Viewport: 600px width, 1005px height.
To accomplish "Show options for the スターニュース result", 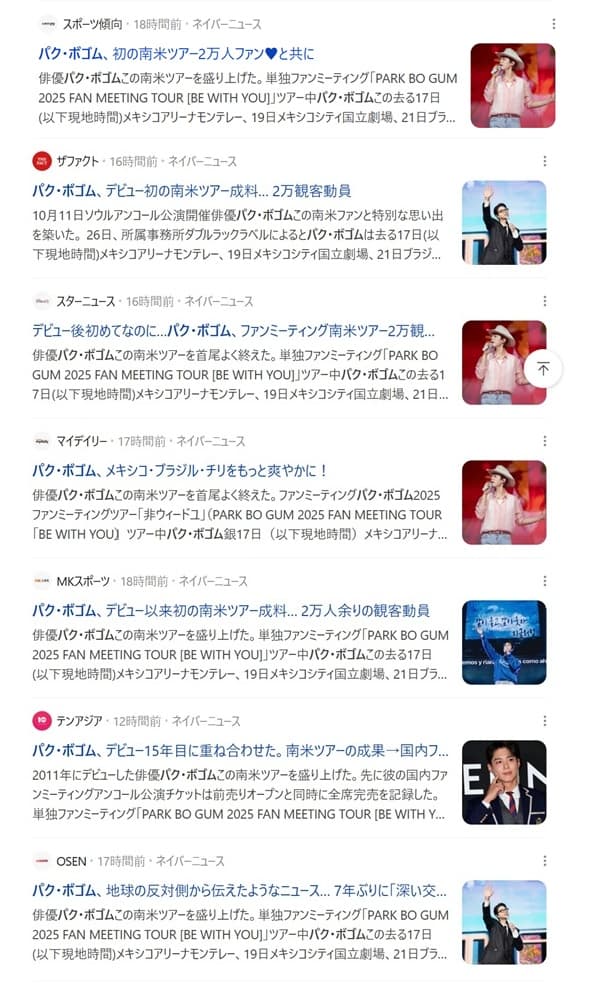I will 545,301.
